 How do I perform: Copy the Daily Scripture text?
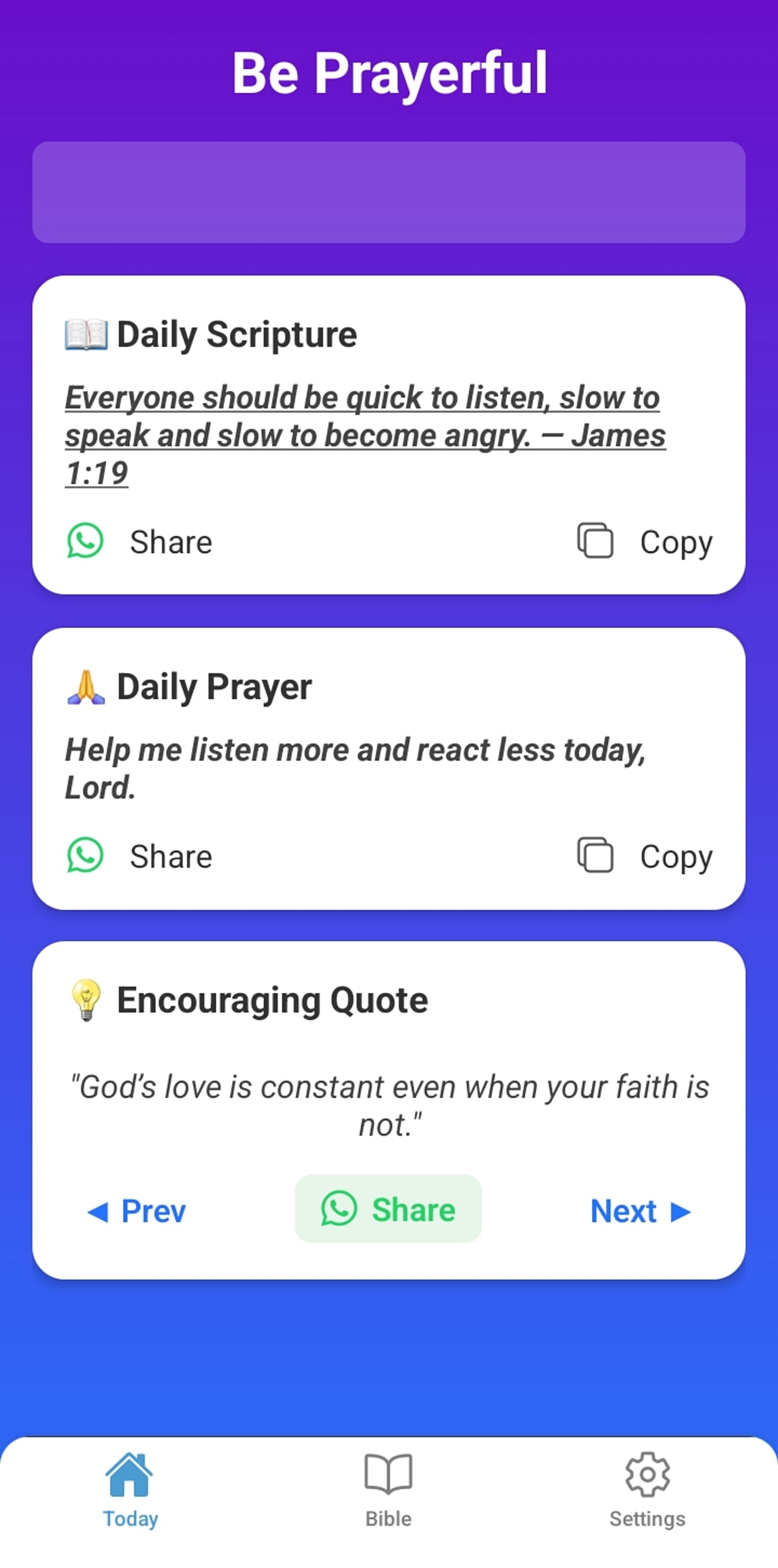pos(645,541)
